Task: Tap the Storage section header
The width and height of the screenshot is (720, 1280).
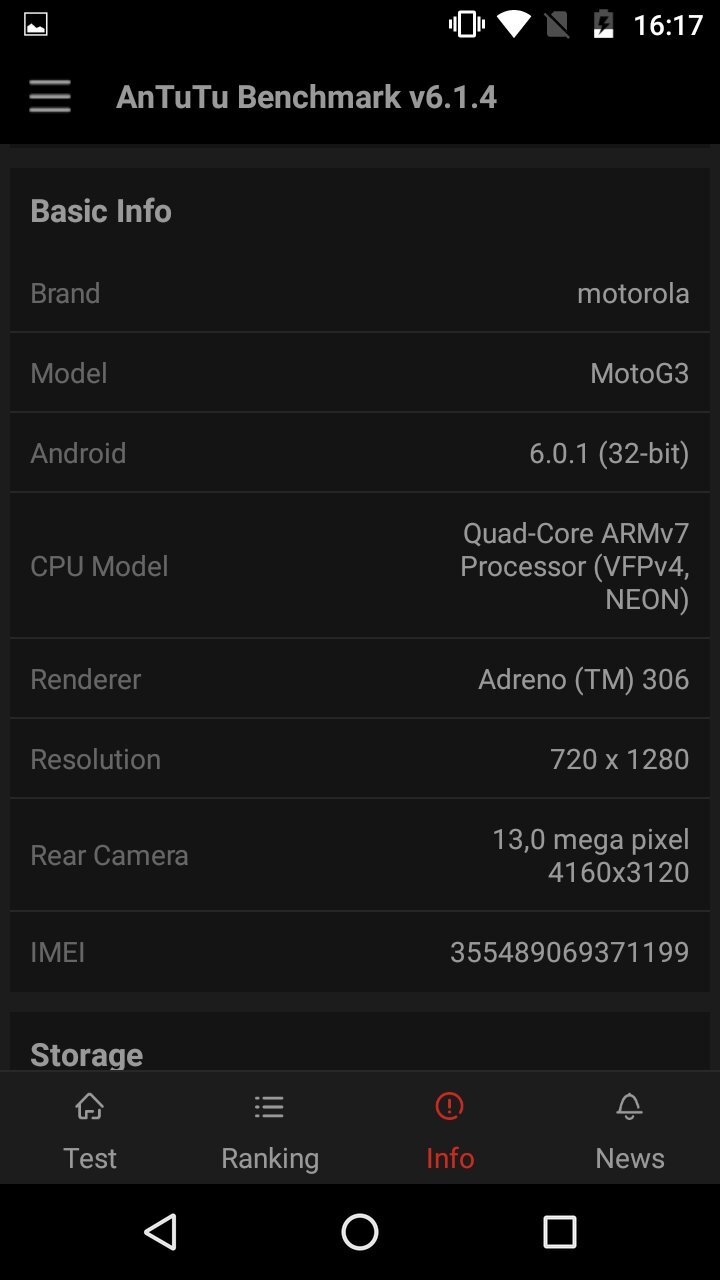Action: 86,1054
